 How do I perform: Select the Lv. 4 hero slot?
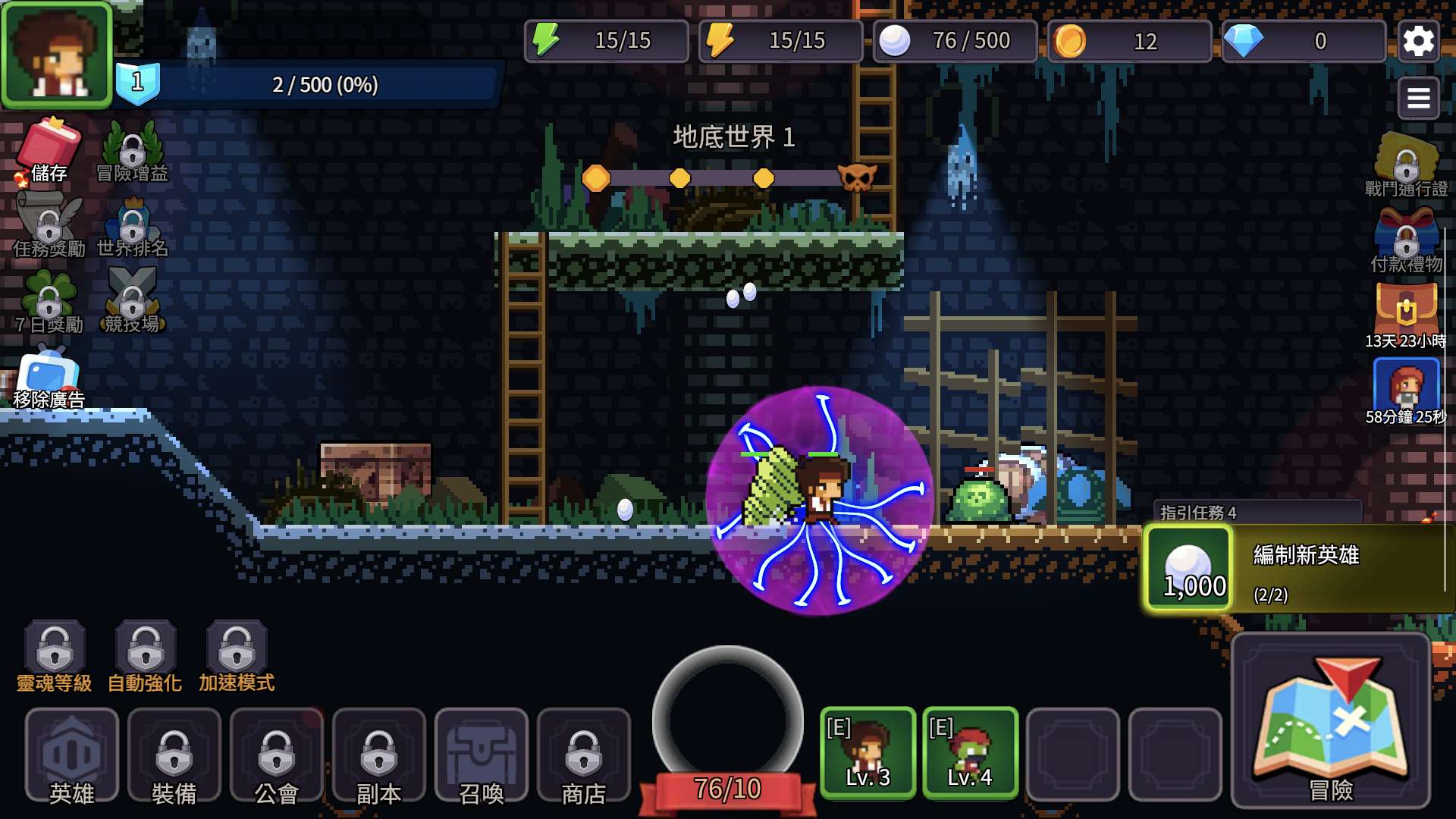pyautogui.click(x=970, y=752)
